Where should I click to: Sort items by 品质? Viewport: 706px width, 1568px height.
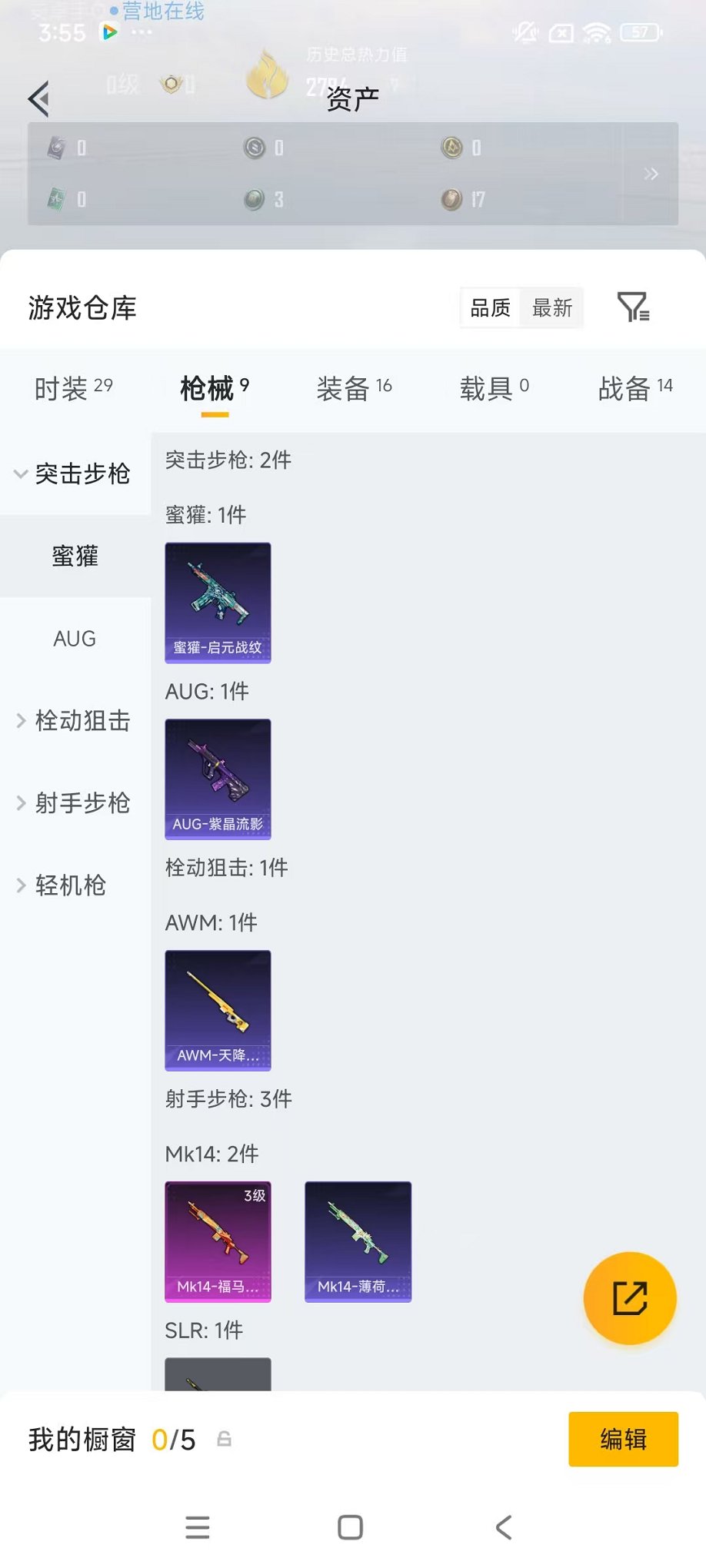[490, 308]
